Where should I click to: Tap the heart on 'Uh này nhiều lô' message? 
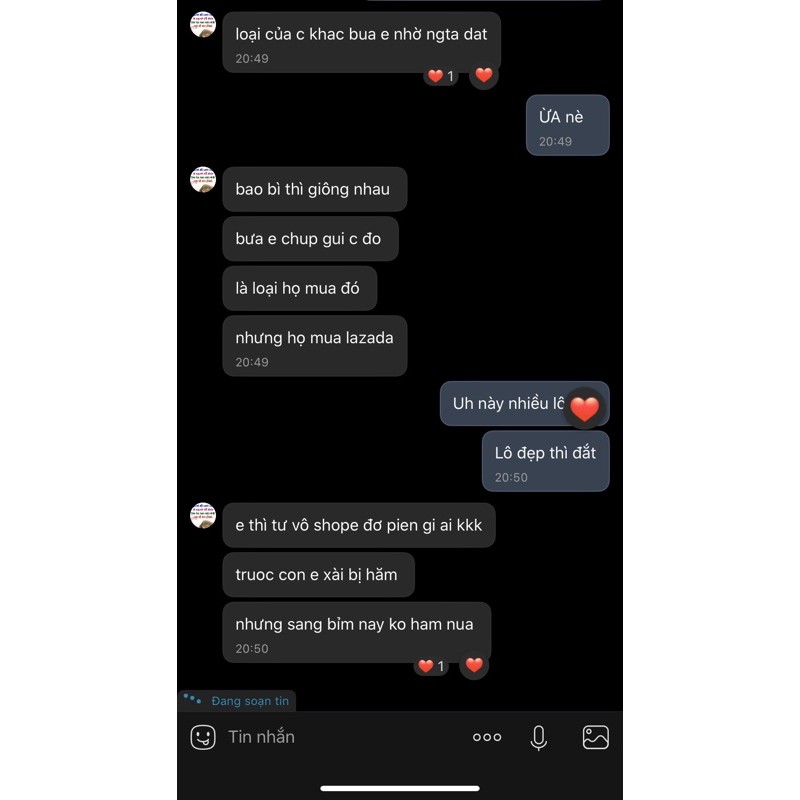pos(585,408)
